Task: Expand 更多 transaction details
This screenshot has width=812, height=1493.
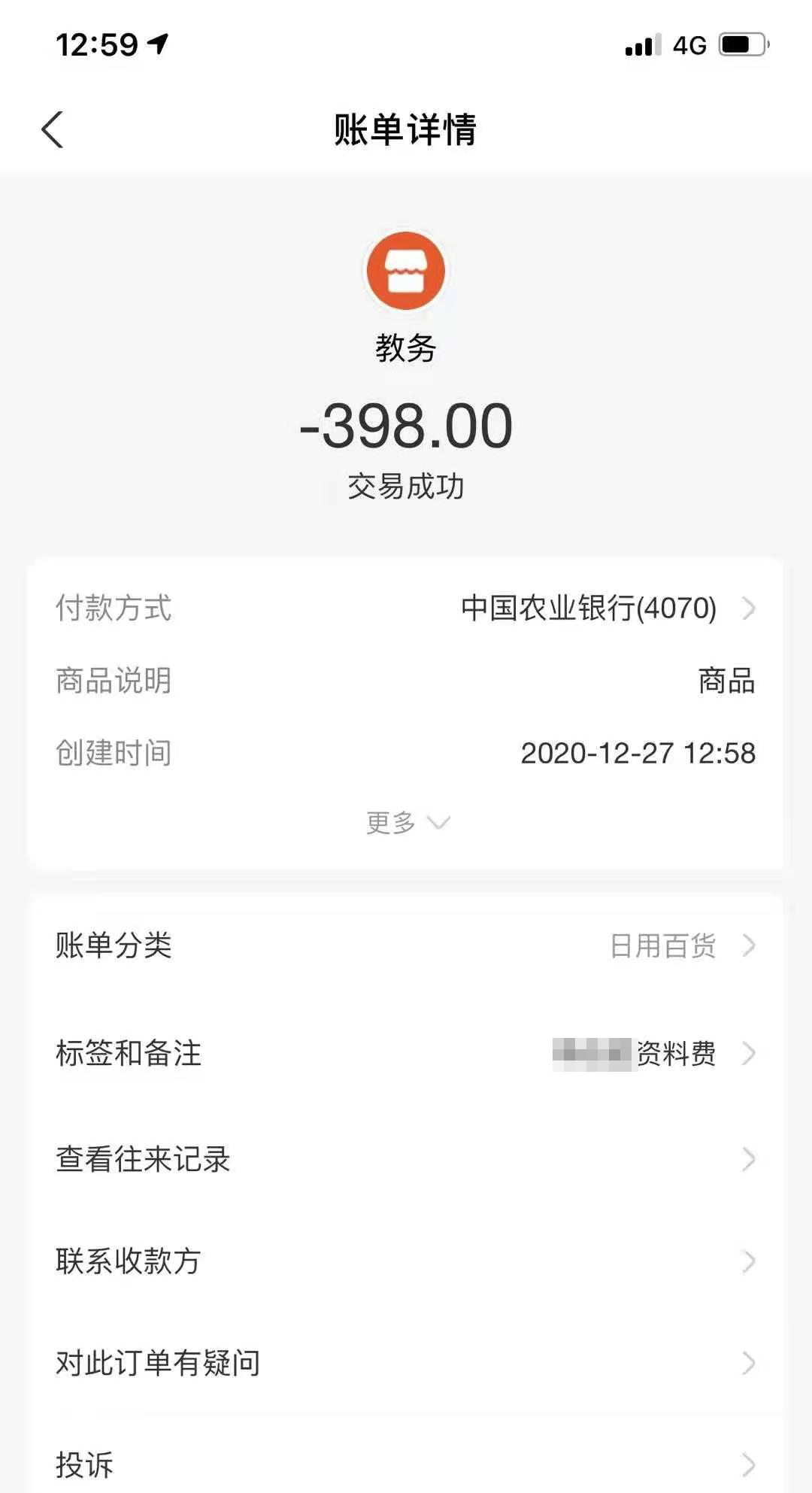Action: click(406, 822)
